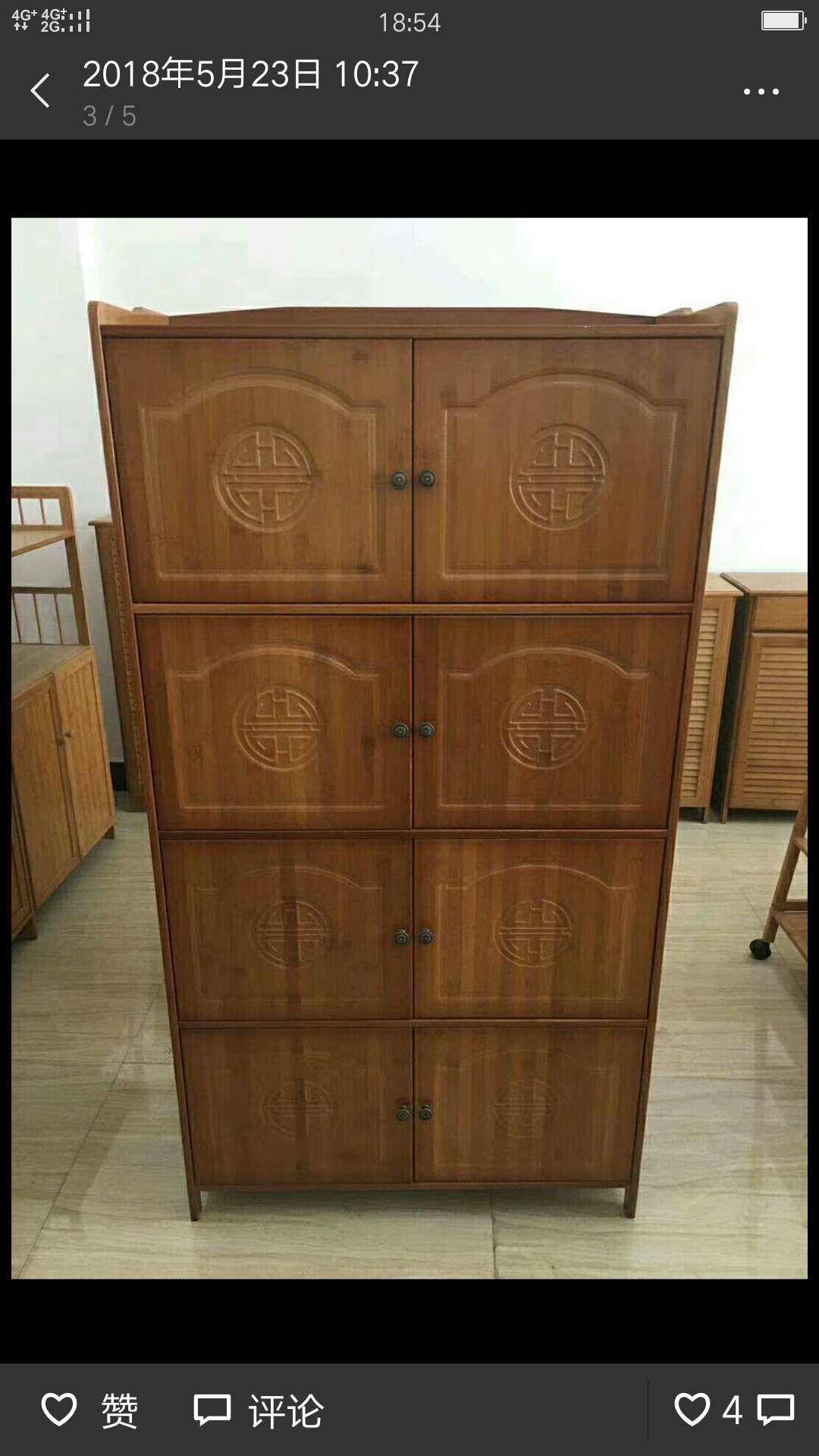
Task: Open the three-dot overflow menu
Action: coord(761,92)
